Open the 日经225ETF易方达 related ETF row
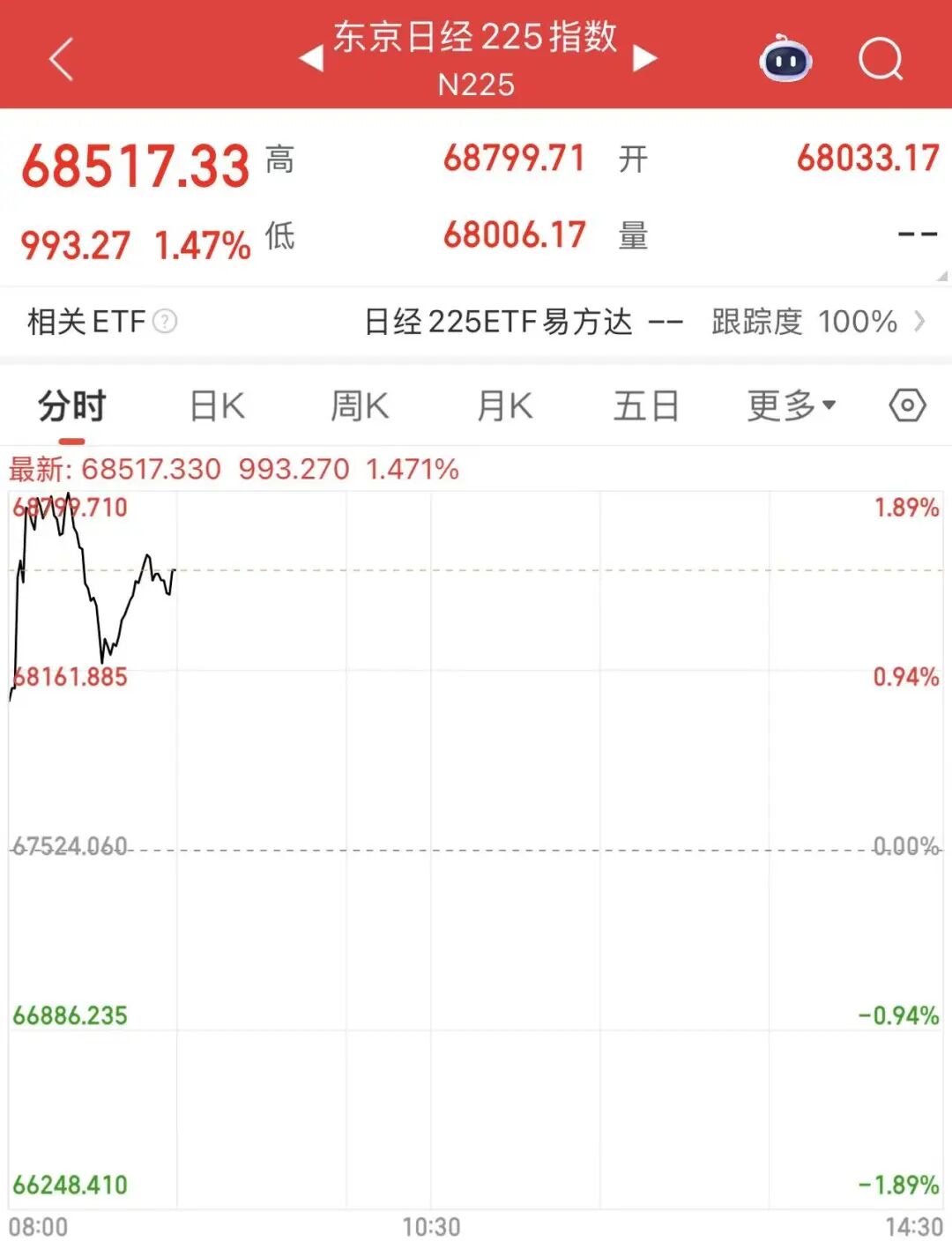The width and height of the screenshot is (952, 1241). (476, 322)
